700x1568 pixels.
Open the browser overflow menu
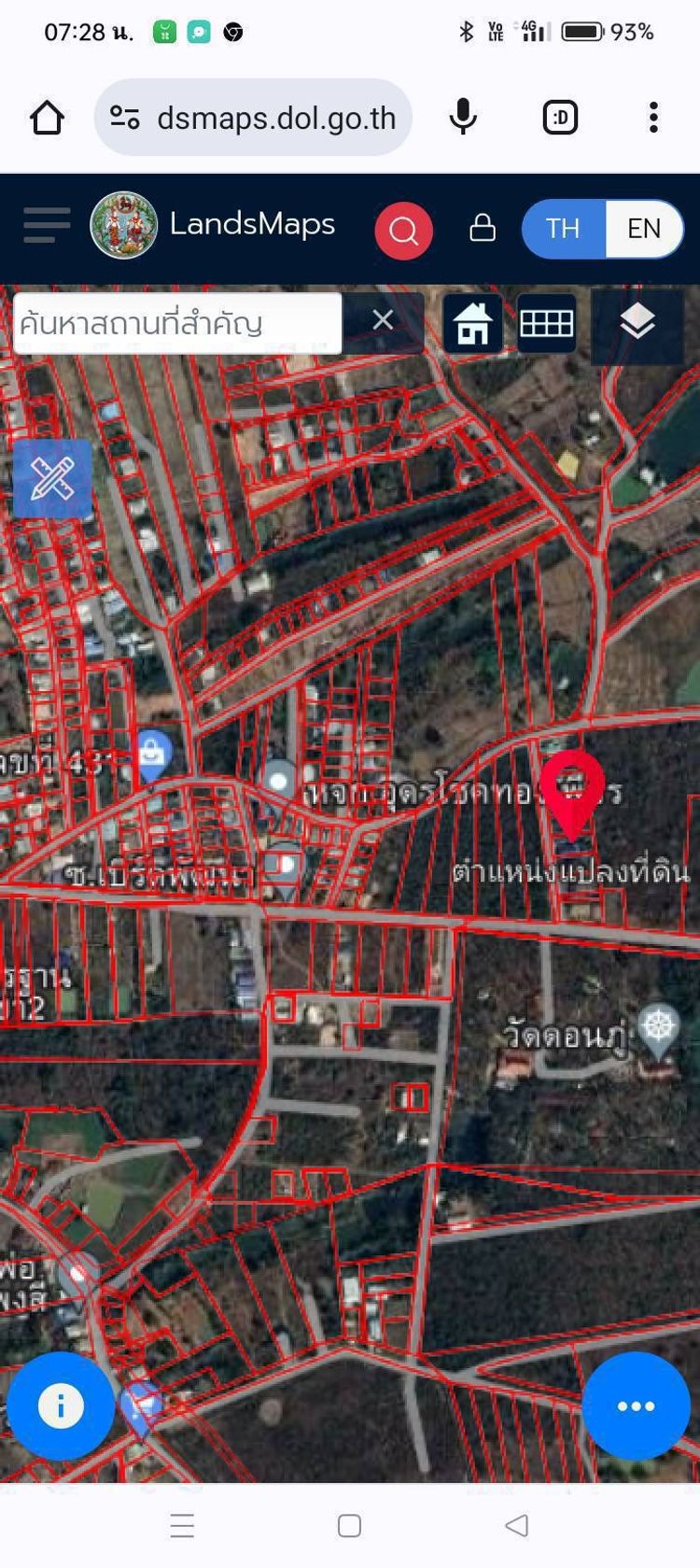coord(653,118)
